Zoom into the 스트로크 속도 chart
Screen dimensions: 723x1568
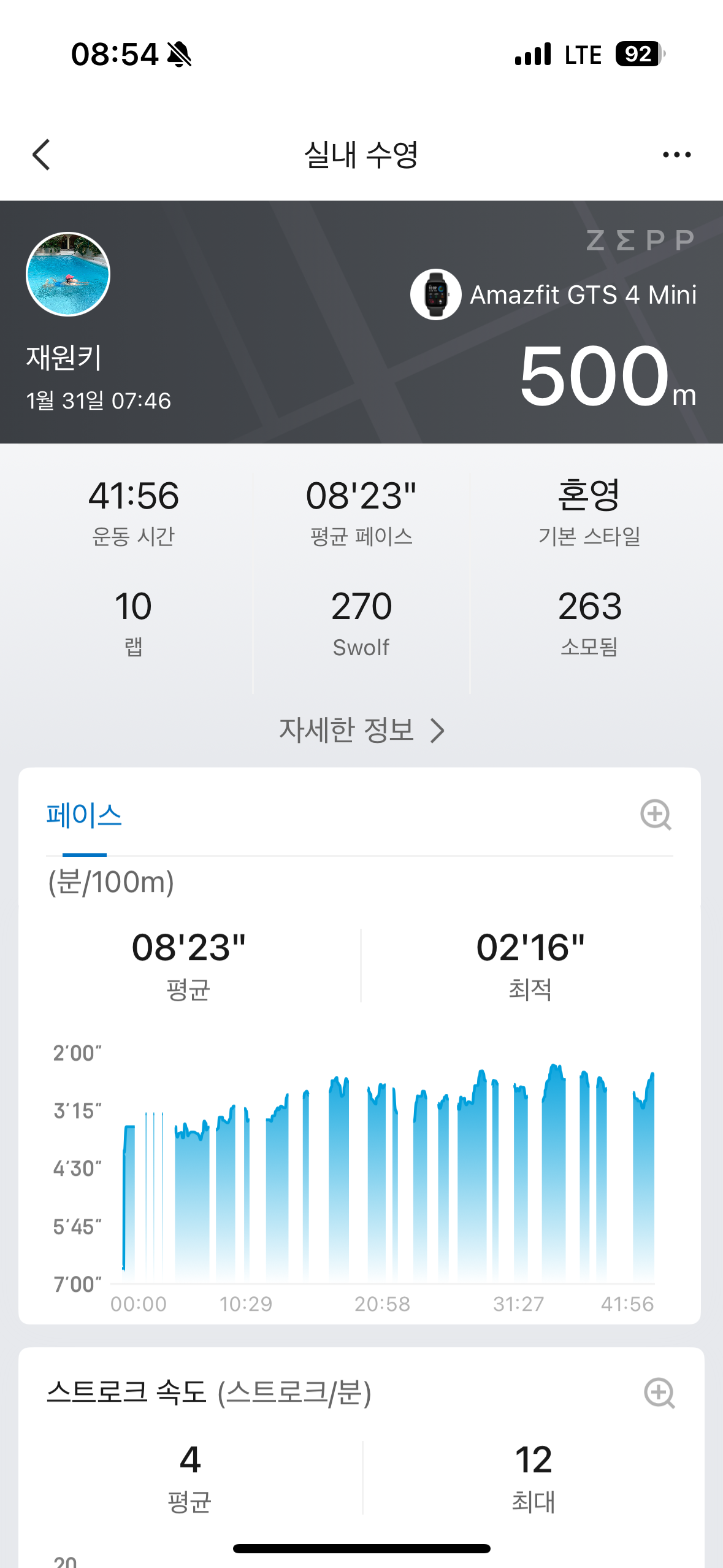coord(659,1393)
